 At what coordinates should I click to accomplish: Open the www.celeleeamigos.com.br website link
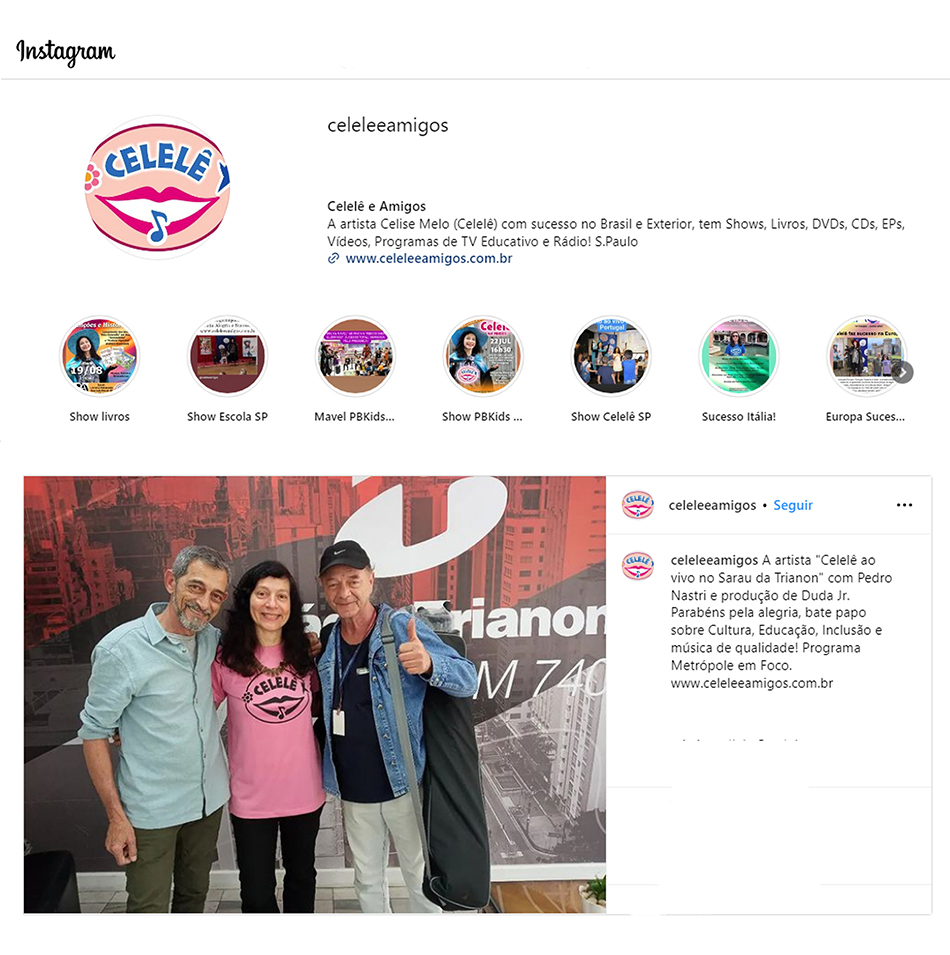click(429, 258)
